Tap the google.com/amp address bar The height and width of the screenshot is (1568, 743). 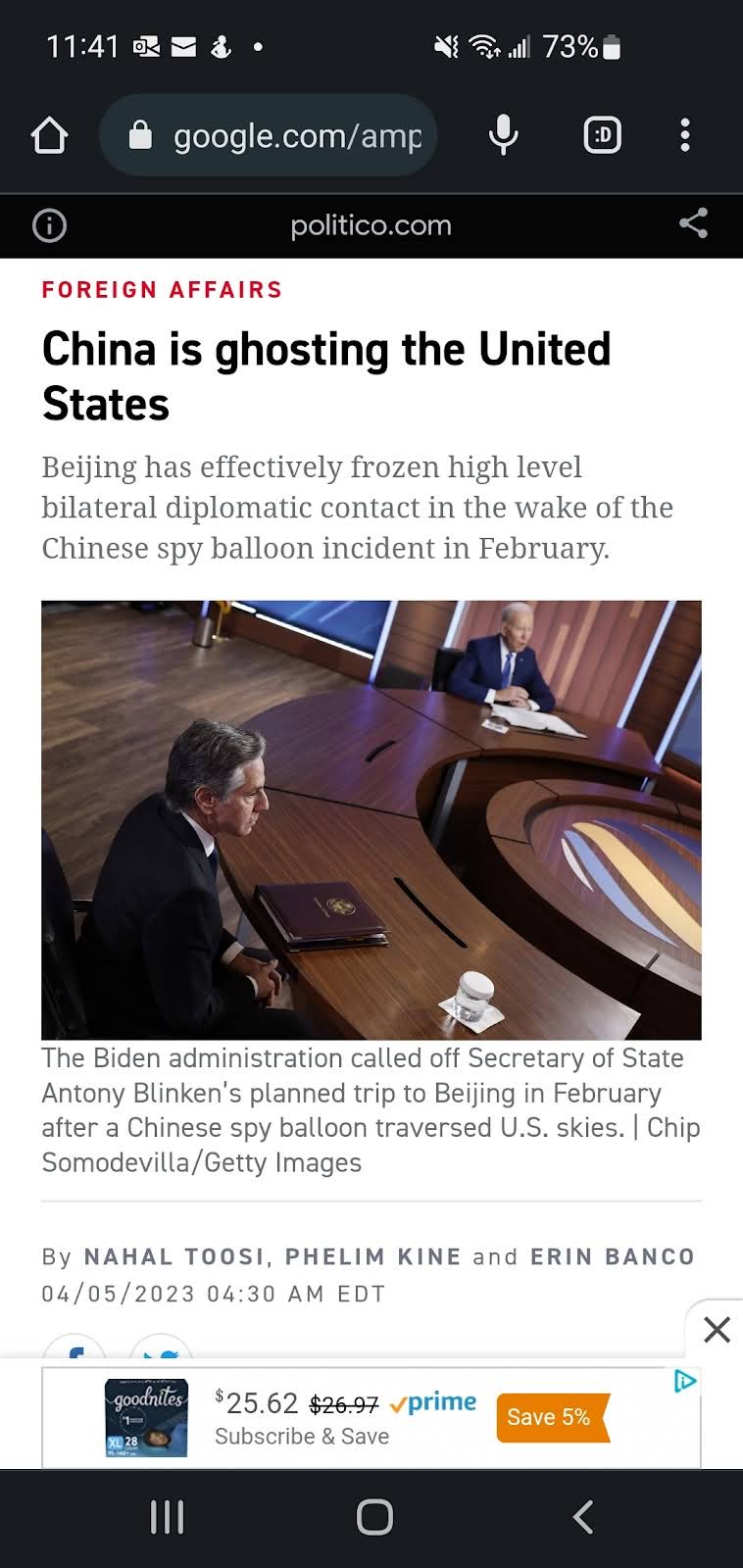[x=268, y=135]
